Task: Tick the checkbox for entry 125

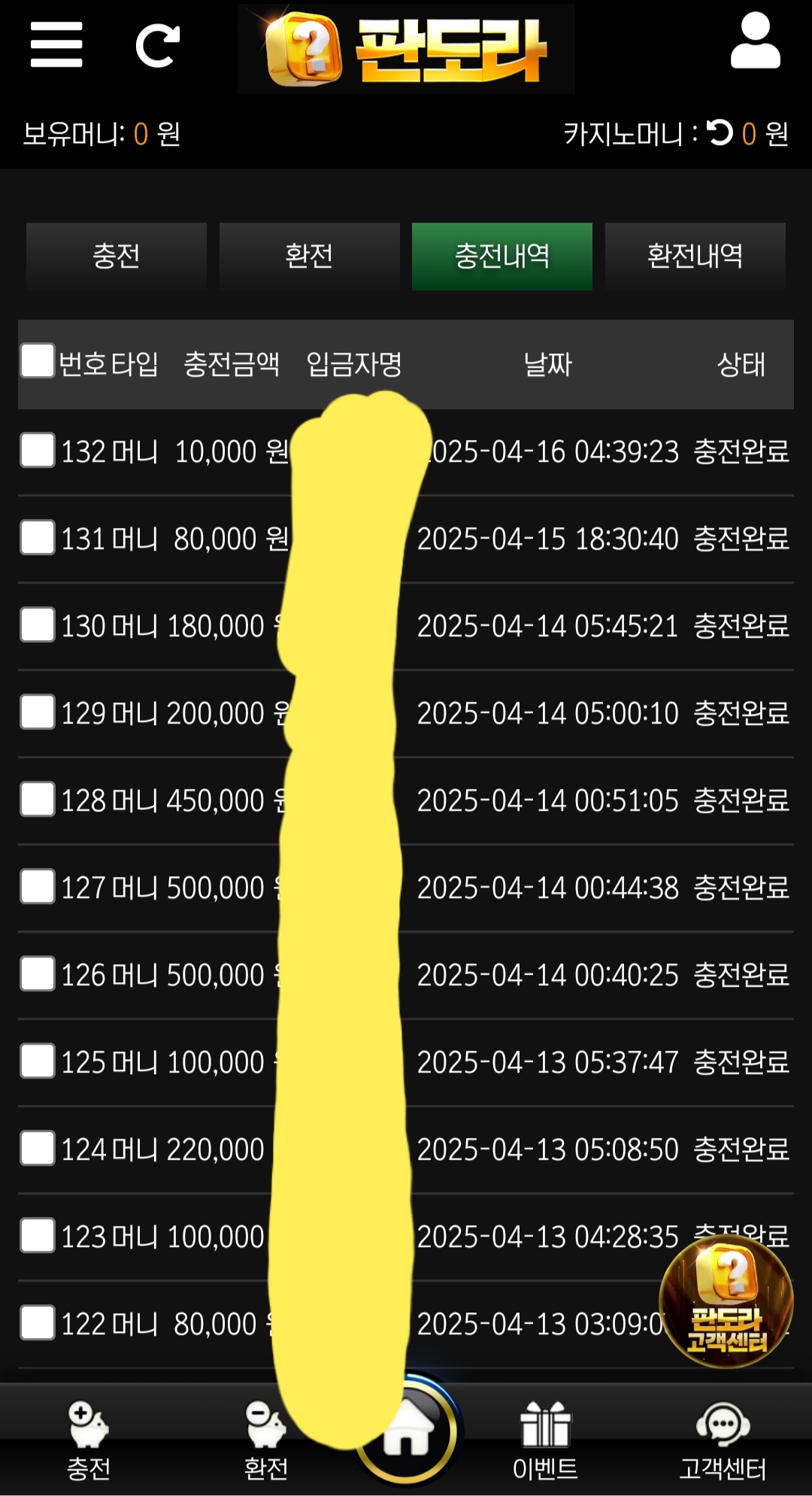Action: pos(38,1061)
